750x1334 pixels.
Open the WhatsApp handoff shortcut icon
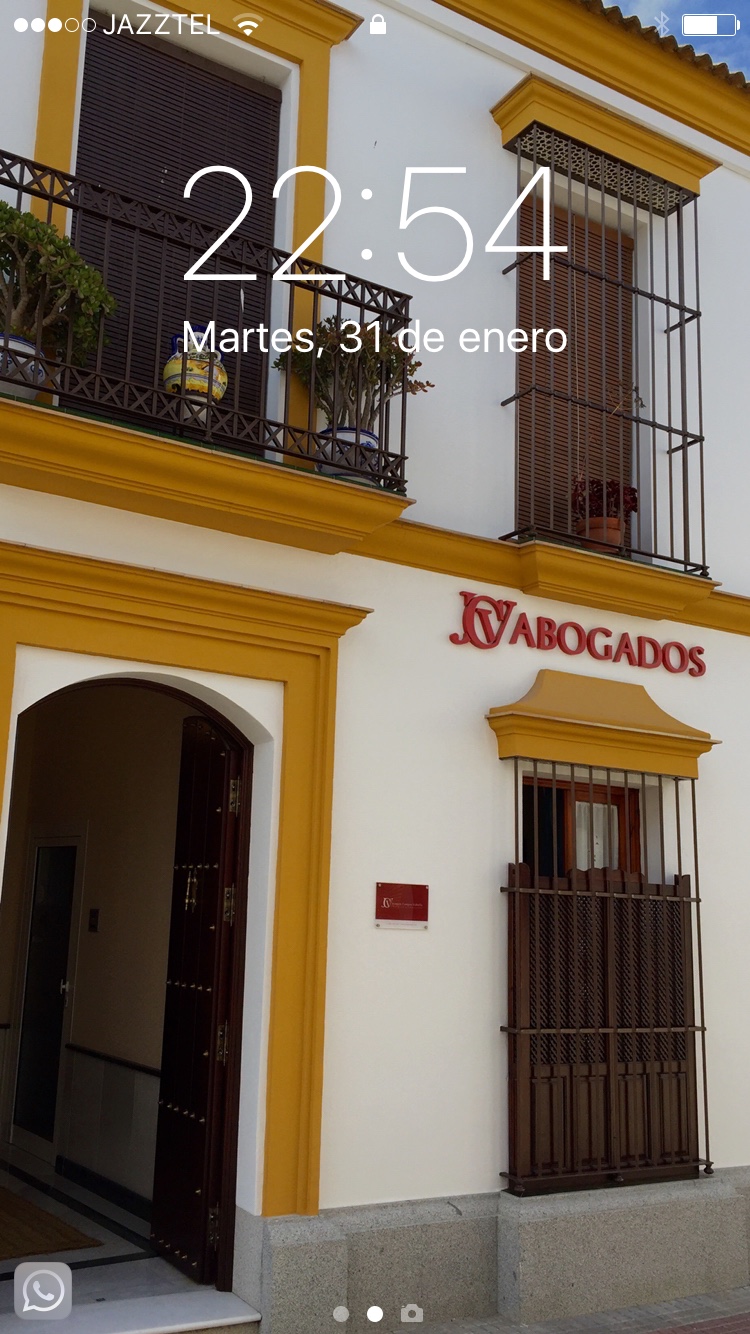(43, 1290)
